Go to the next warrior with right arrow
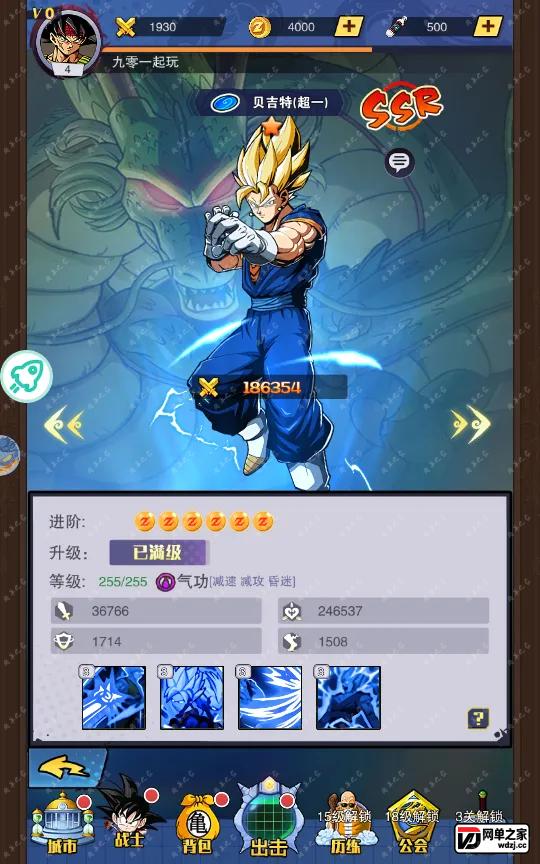 tap(470, 424)
